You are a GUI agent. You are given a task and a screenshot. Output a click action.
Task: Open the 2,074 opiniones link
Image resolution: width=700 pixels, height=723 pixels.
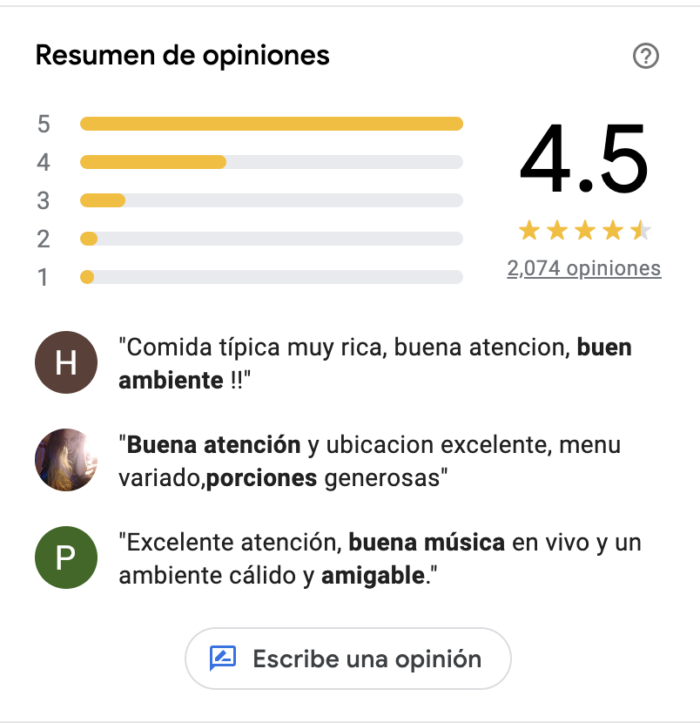[584, 268]
